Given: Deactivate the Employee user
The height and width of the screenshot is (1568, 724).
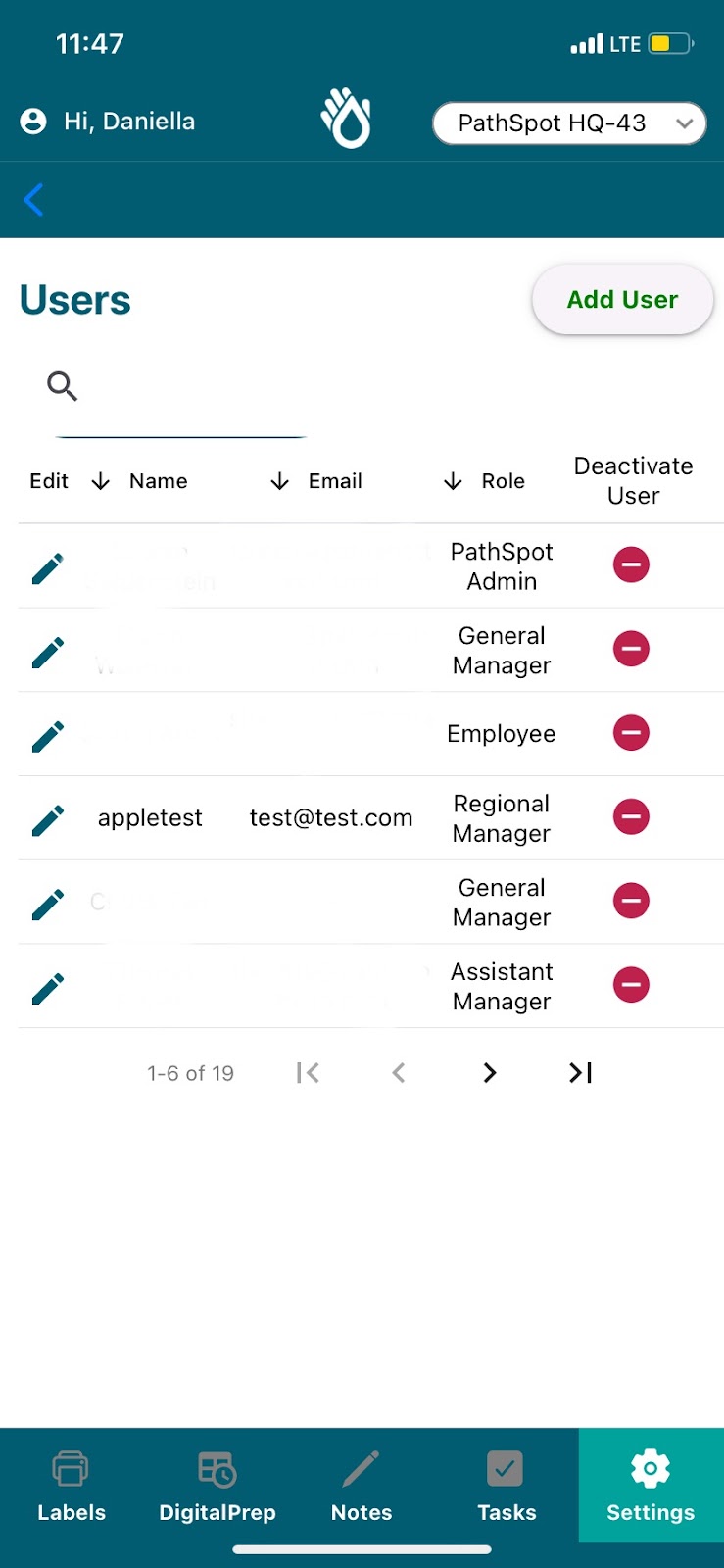Looking at the screenshot, I should (x=631, y=733).
